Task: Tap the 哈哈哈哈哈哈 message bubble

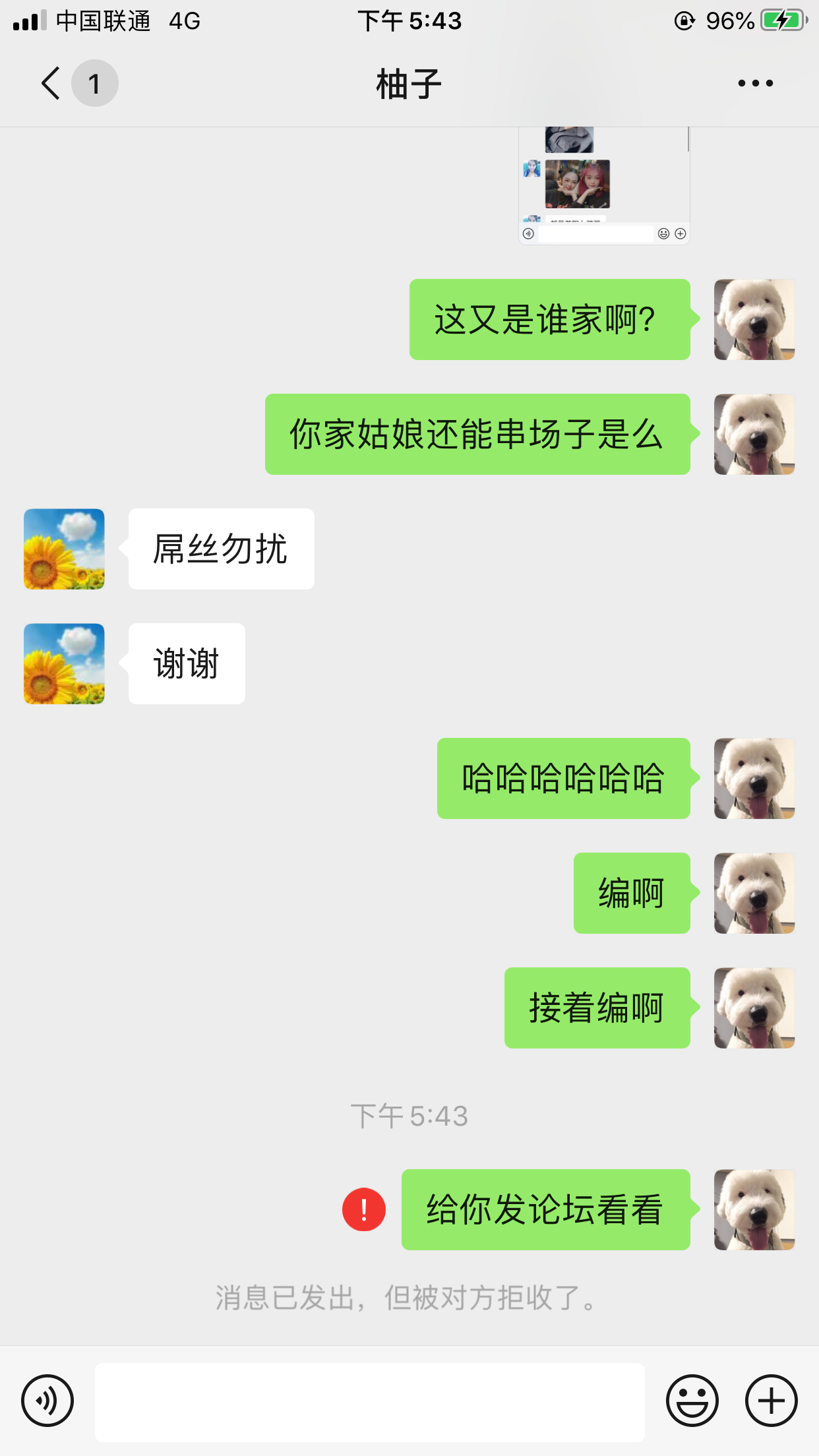Action: tap(564, 778)
